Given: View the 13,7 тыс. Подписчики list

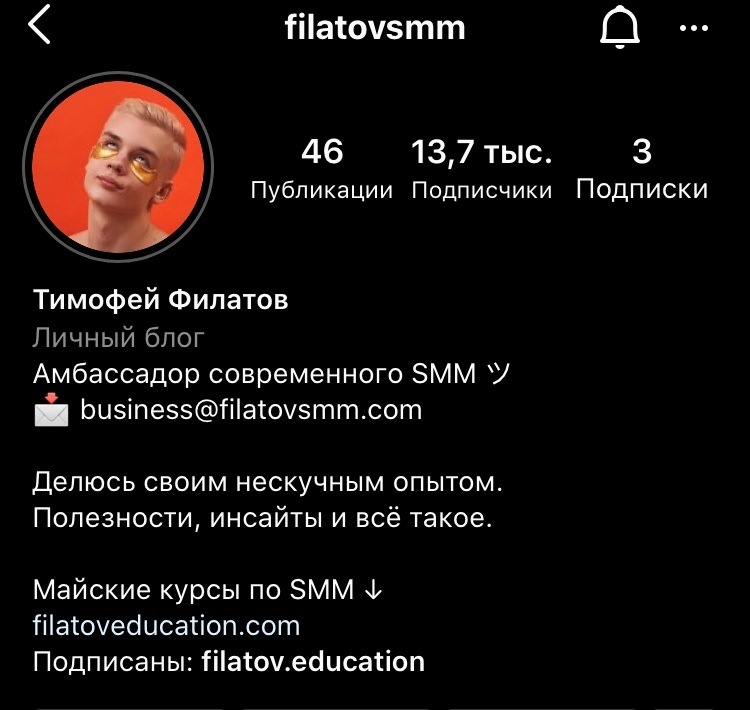Looking at the screenshot, I should point(482,169).
